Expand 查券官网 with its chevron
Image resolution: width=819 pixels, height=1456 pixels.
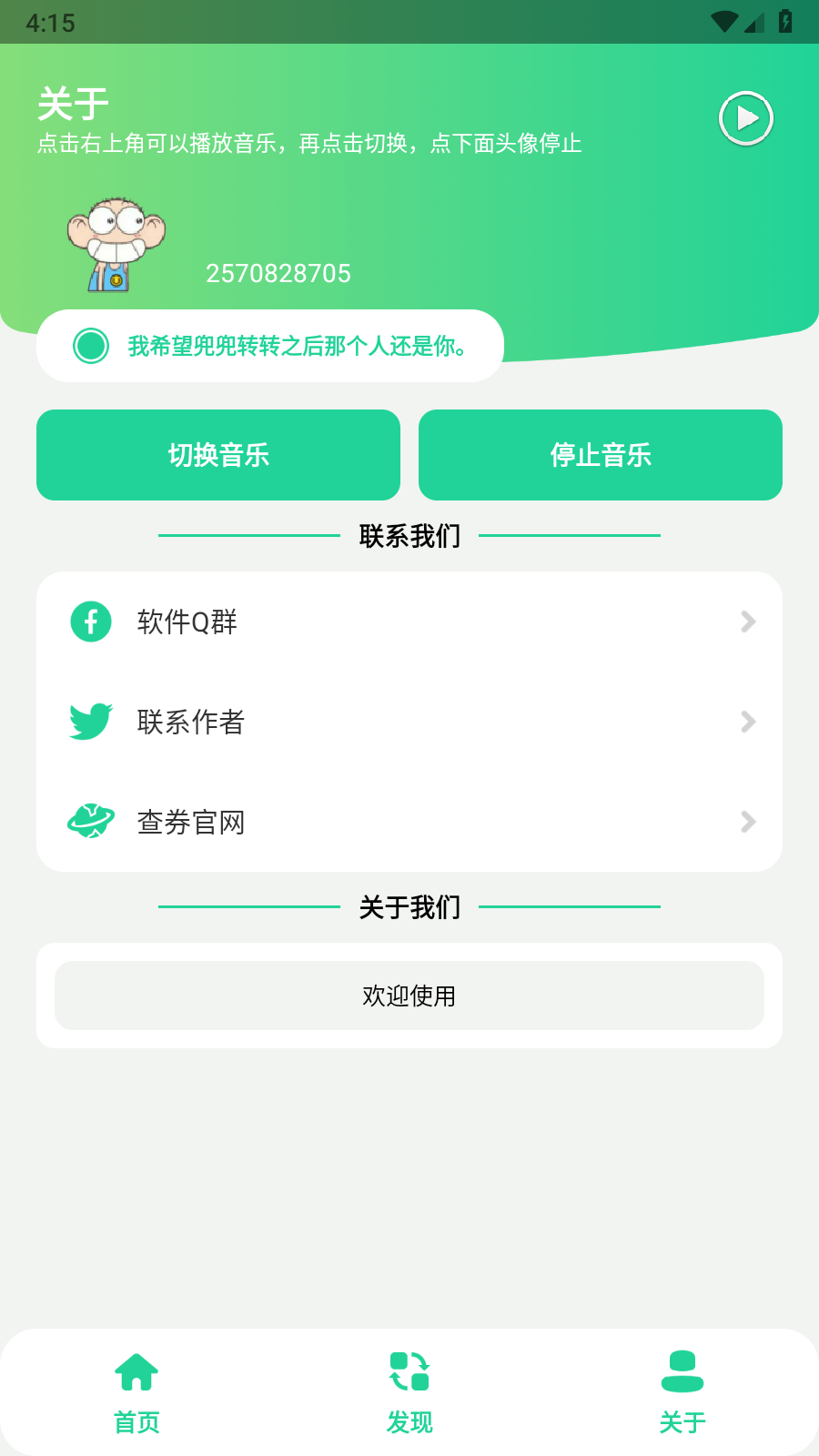[x=747, y=822]
